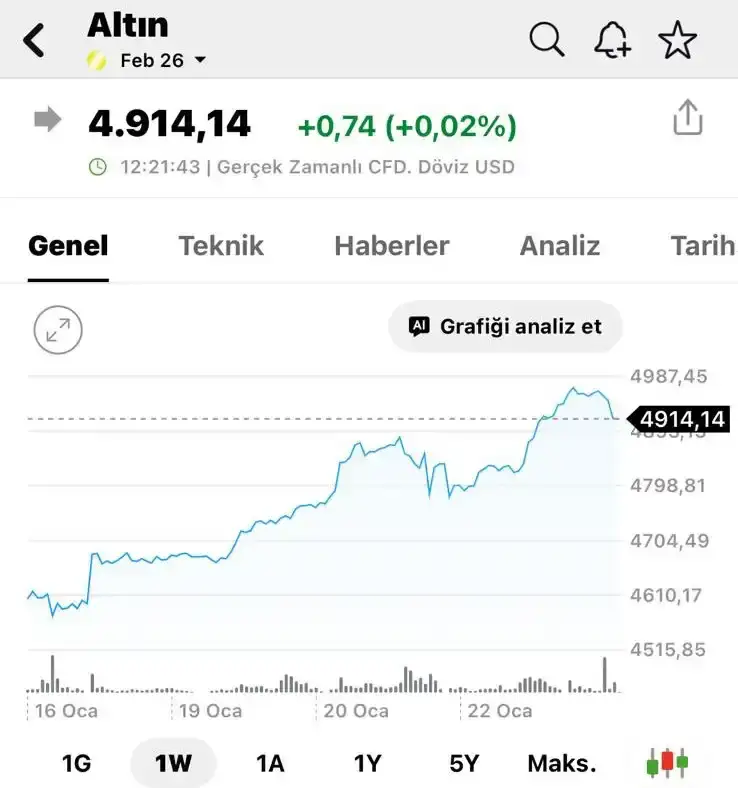Open the Feb 26 date dropdown
Screen dimensions: 738x788
[x=199, y=60]
